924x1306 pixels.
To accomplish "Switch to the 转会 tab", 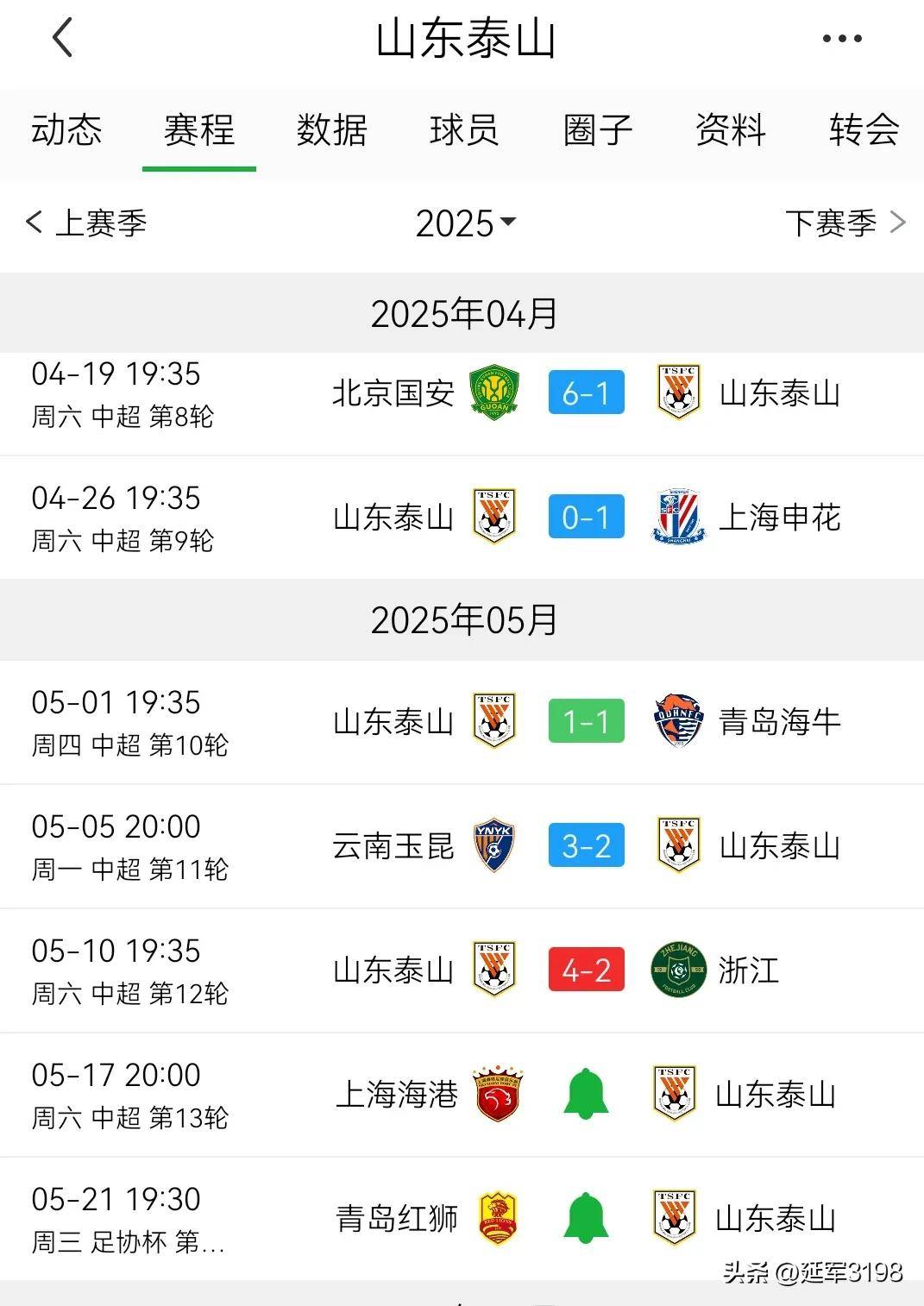I will click(864, 131).
